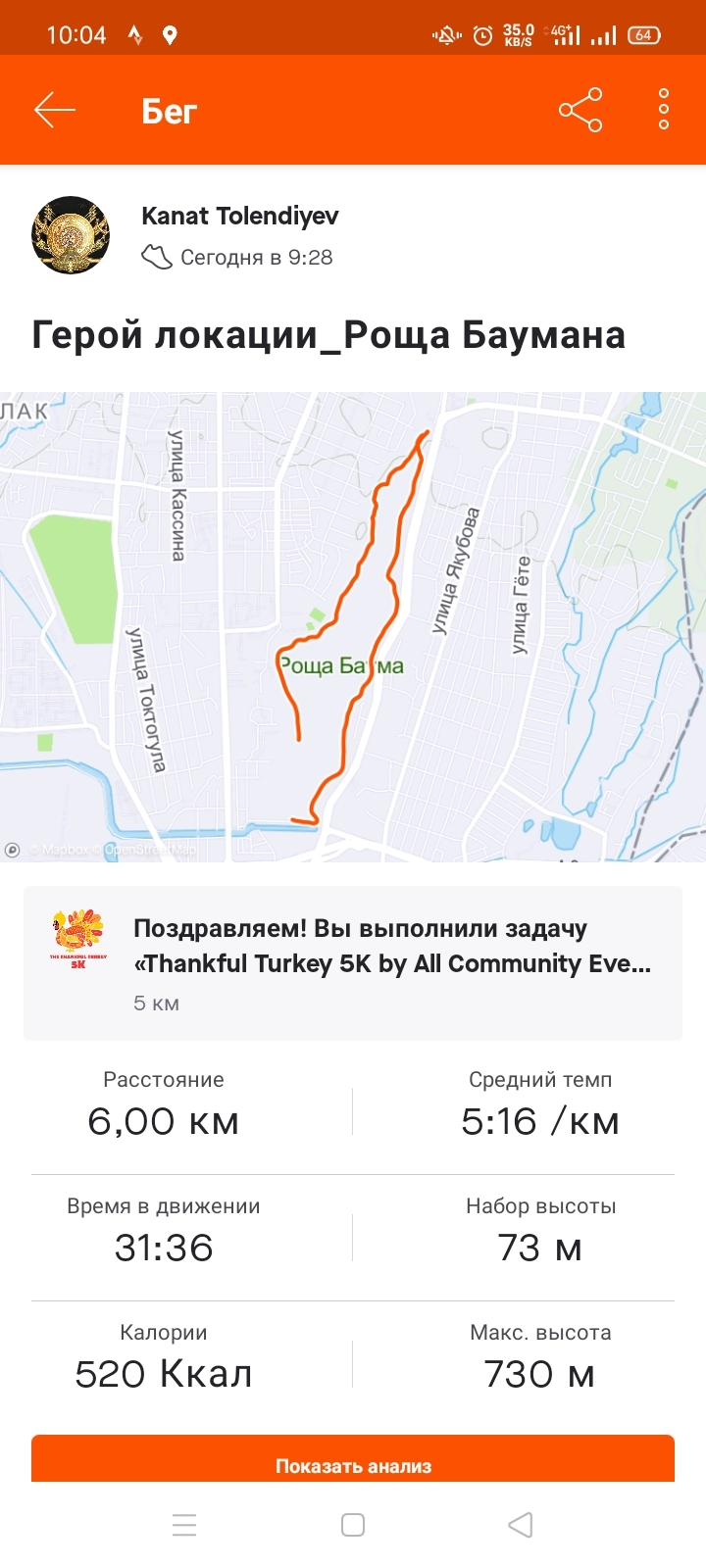
Task: Open Kanat Tolendiyev's profile picture
Action: click(x=71, y=235)
